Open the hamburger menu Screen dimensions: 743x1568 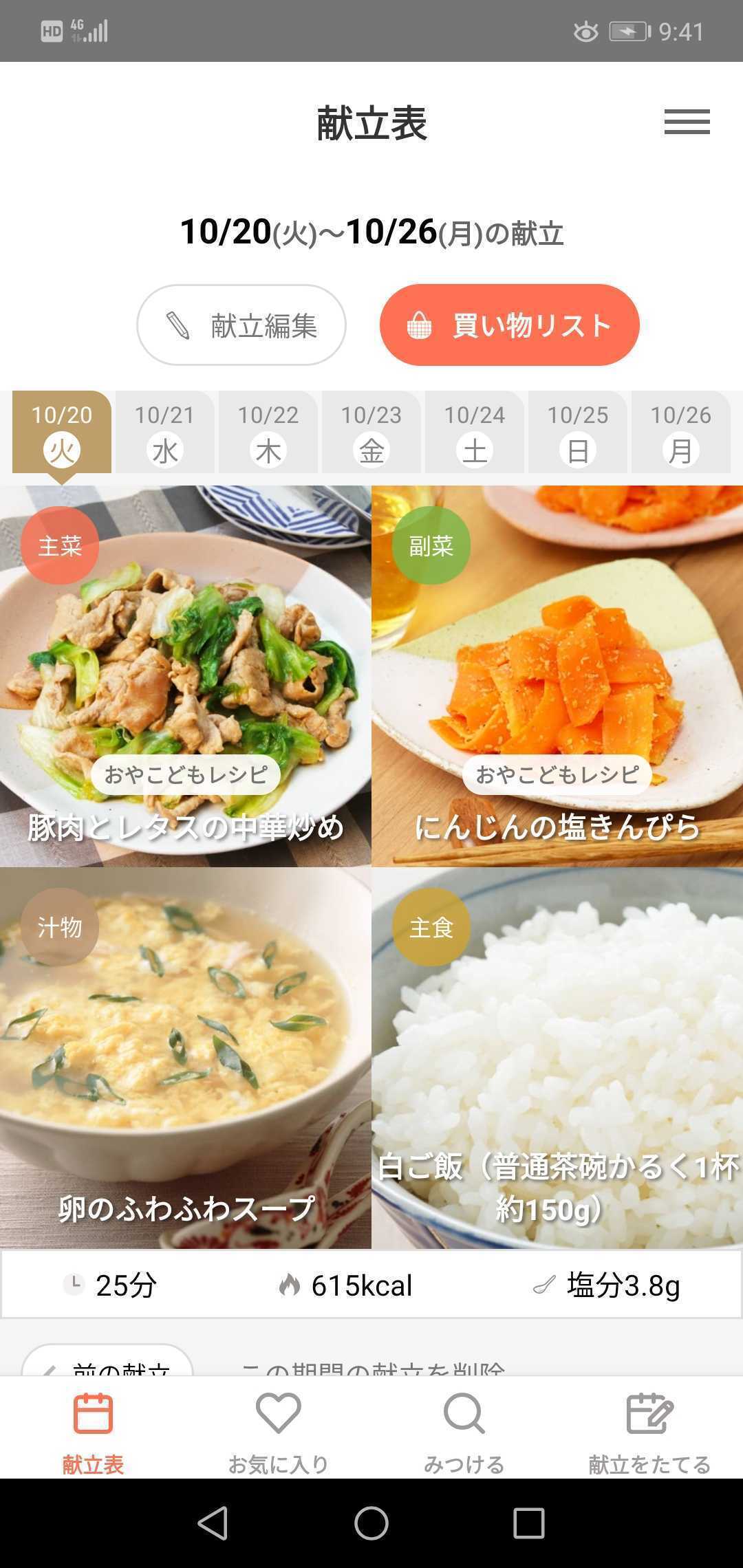(x=687, y=122)
